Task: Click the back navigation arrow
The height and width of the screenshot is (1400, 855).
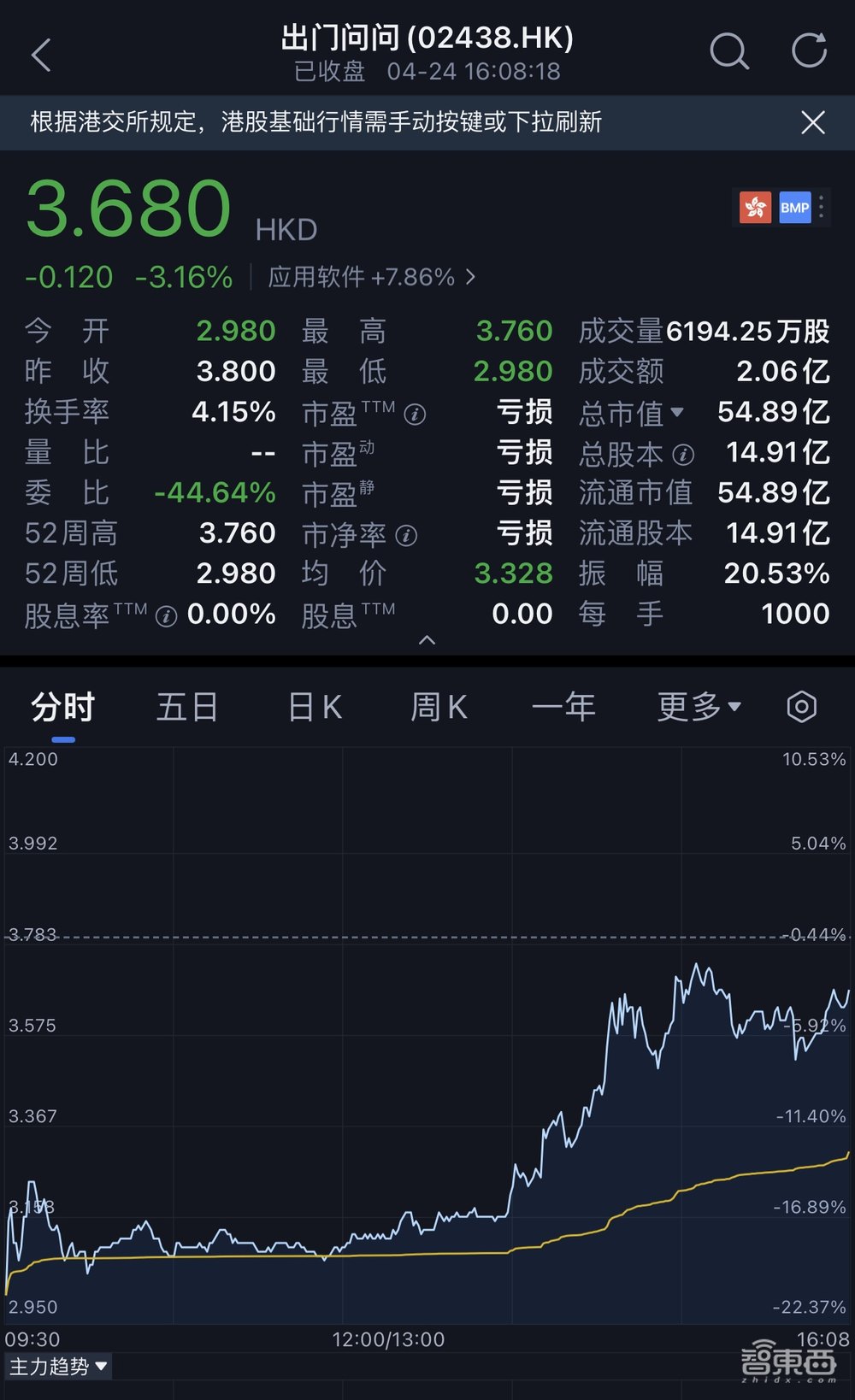Action: [41, 51]
